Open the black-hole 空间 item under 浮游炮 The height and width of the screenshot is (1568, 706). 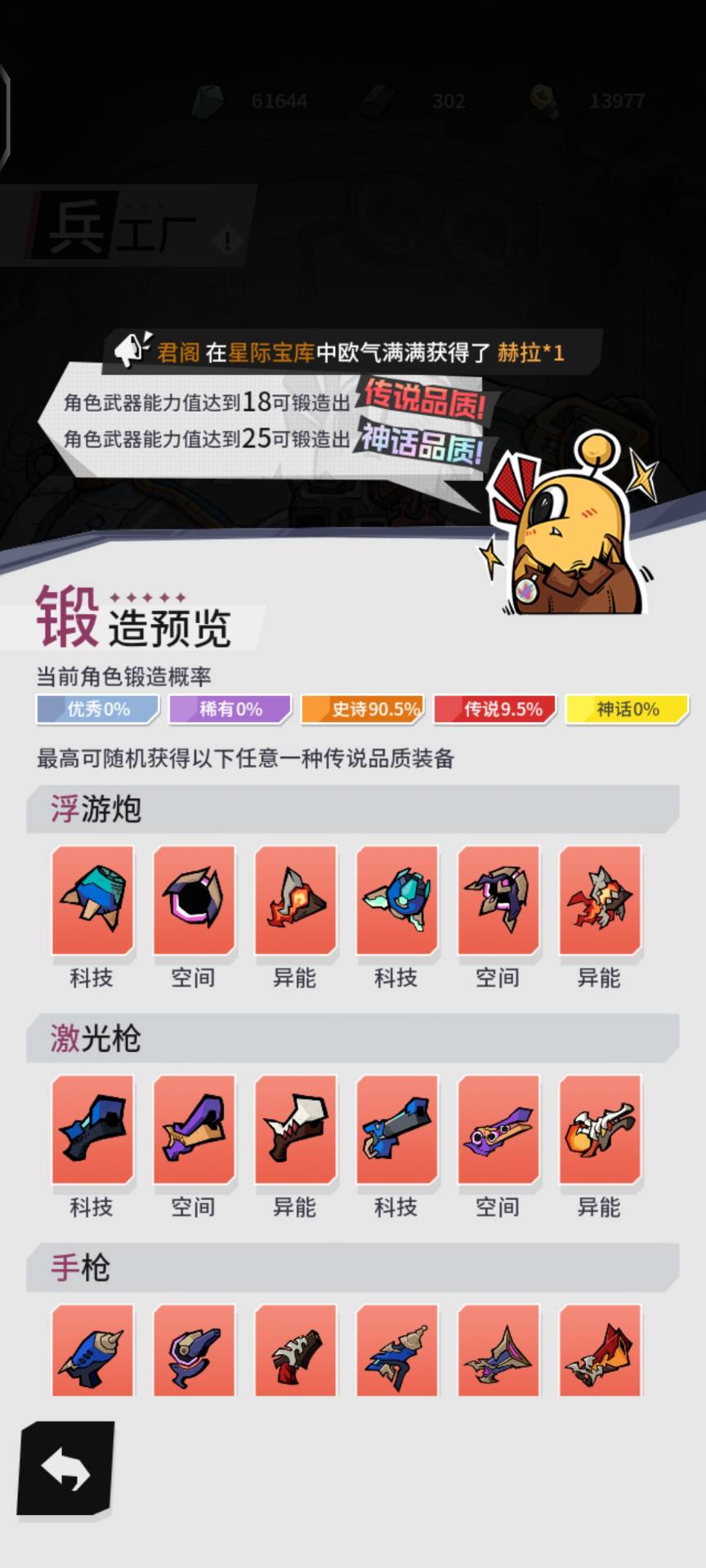click(194, 900)
